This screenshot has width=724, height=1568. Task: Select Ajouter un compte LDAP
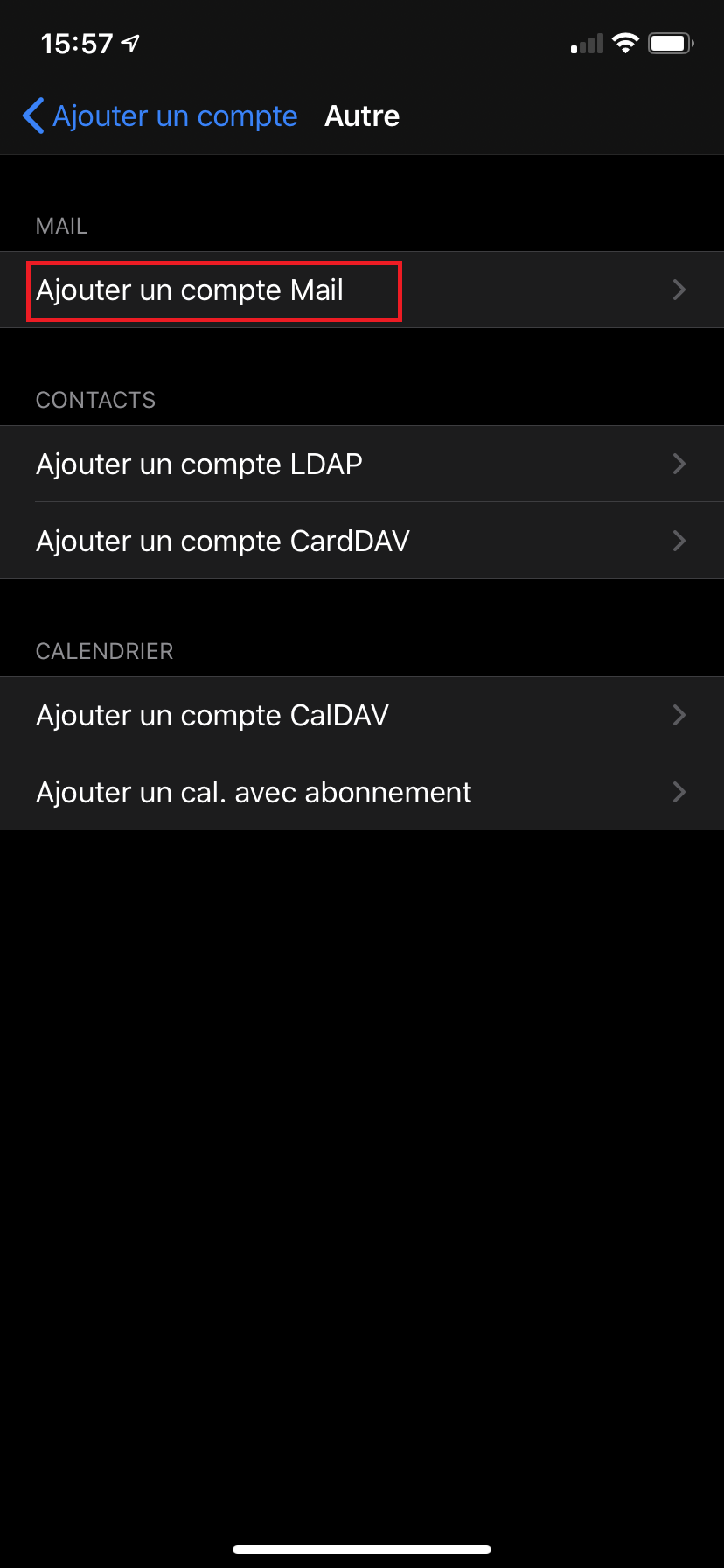tap(362, 464)
